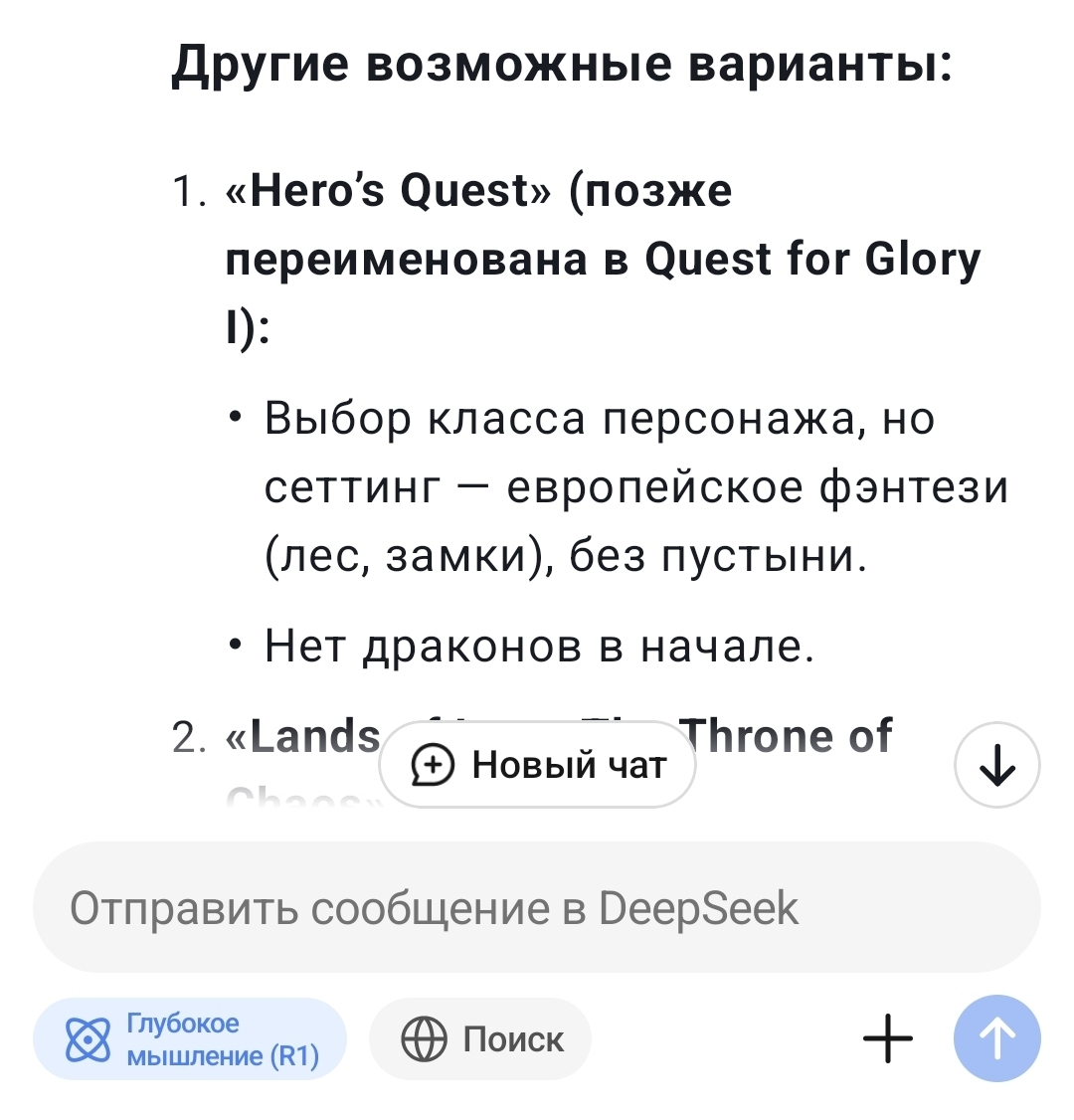1074x1120 pixels.
Task: Toggle Глубокое мышление (R1) mode
Action: 190,1039
